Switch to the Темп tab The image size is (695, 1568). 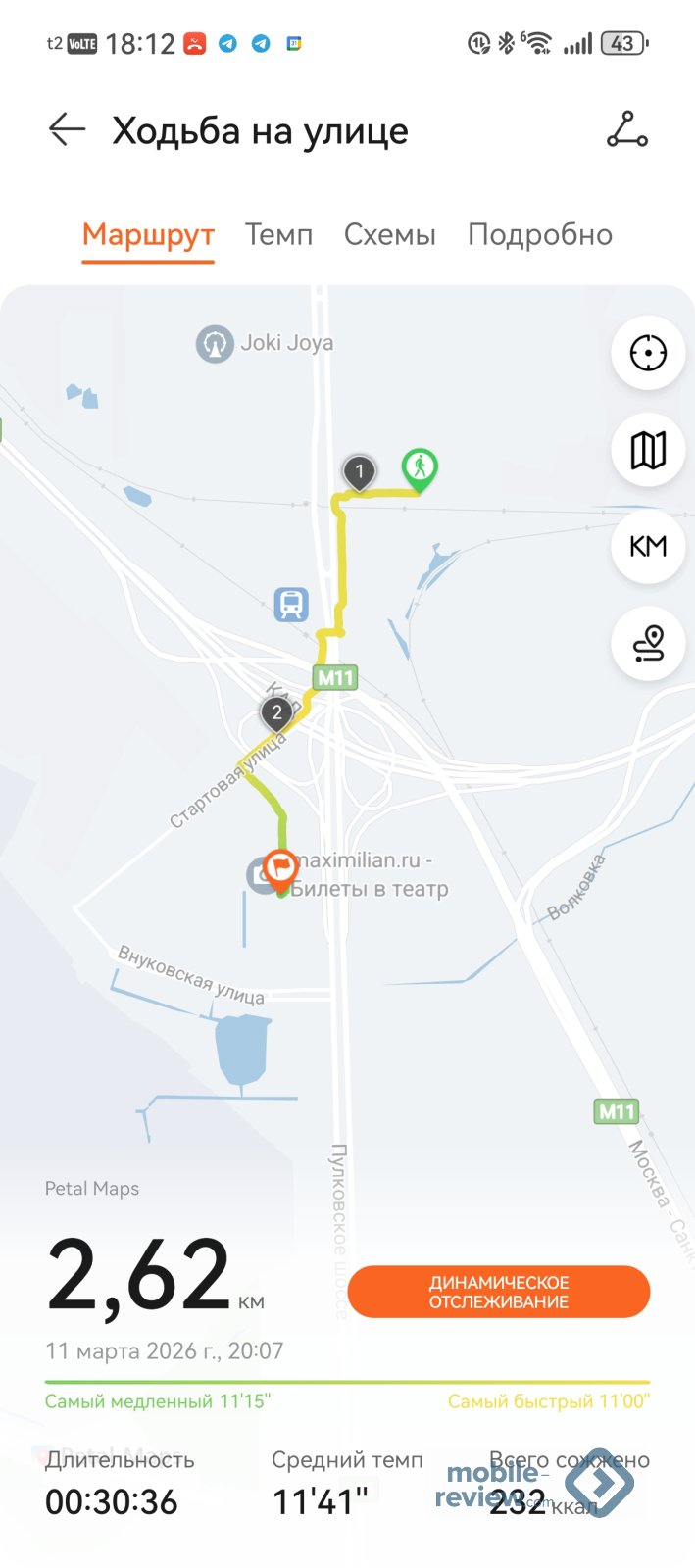pos(278,235)
